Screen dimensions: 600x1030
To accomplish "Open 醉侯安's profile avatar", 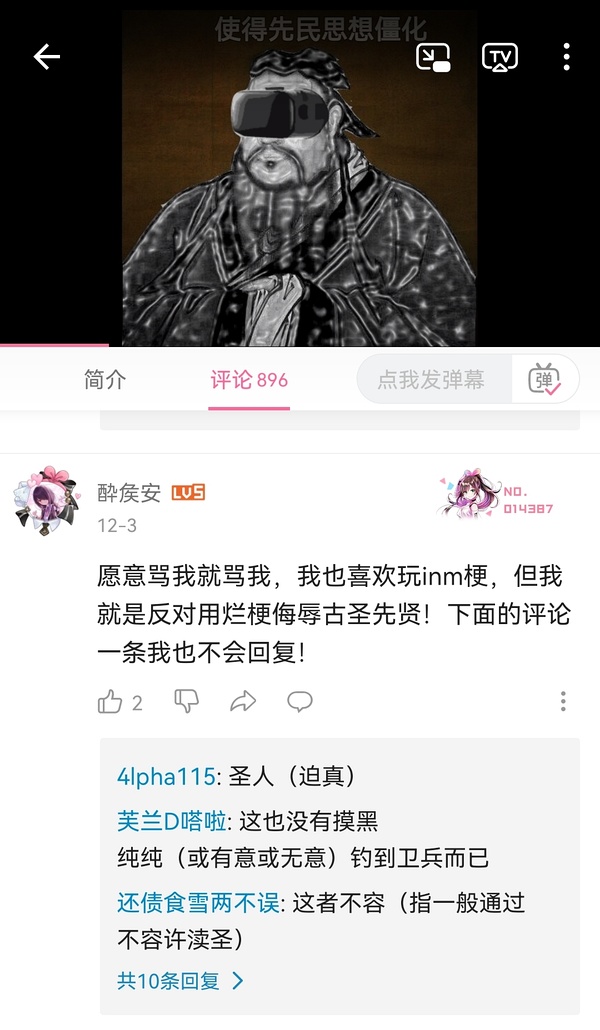I will [45, 499].
